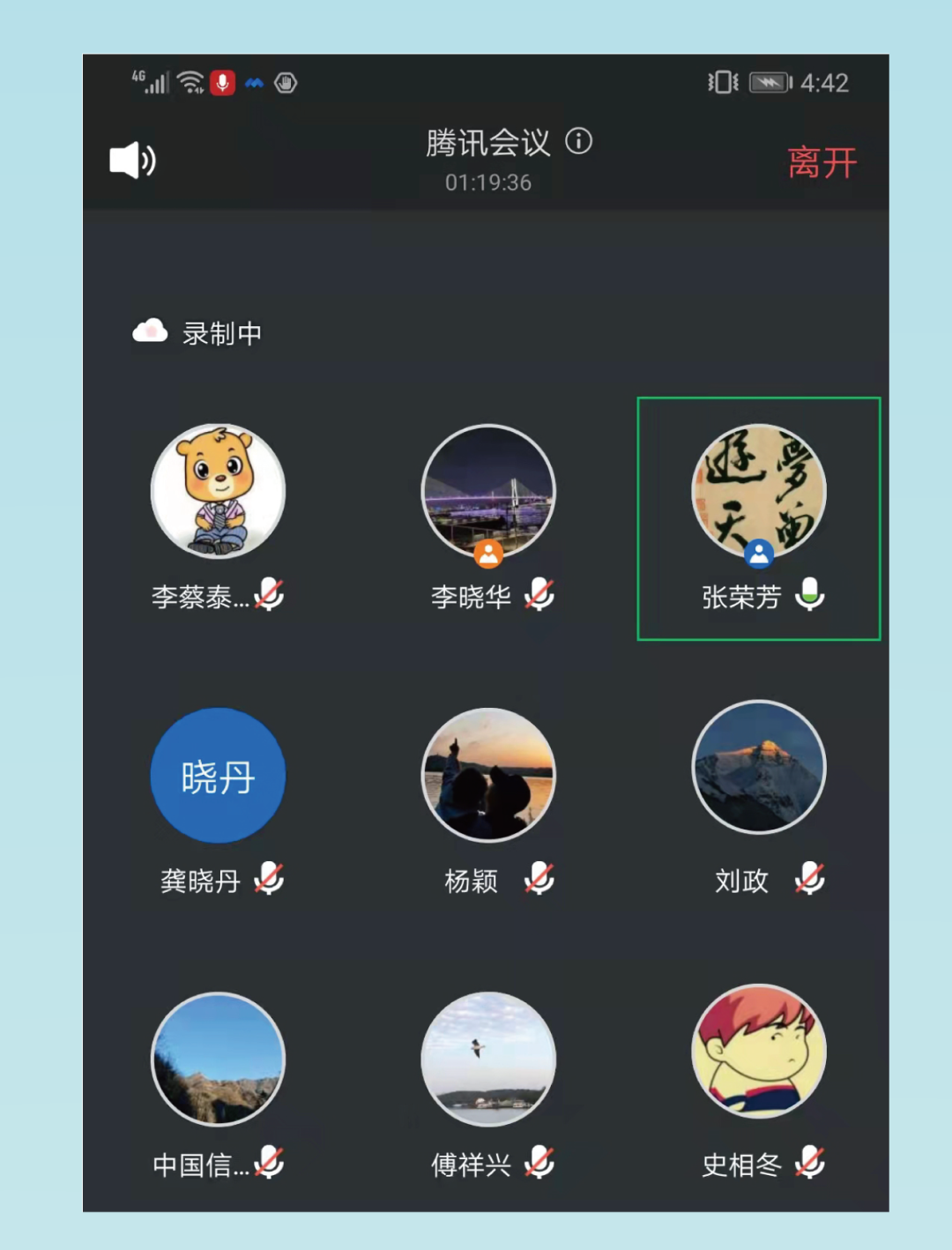Select 杨颖's avatar tile
Viewport: 952px width, 1250px height.
pyautogui.click(x=488, y=776)
